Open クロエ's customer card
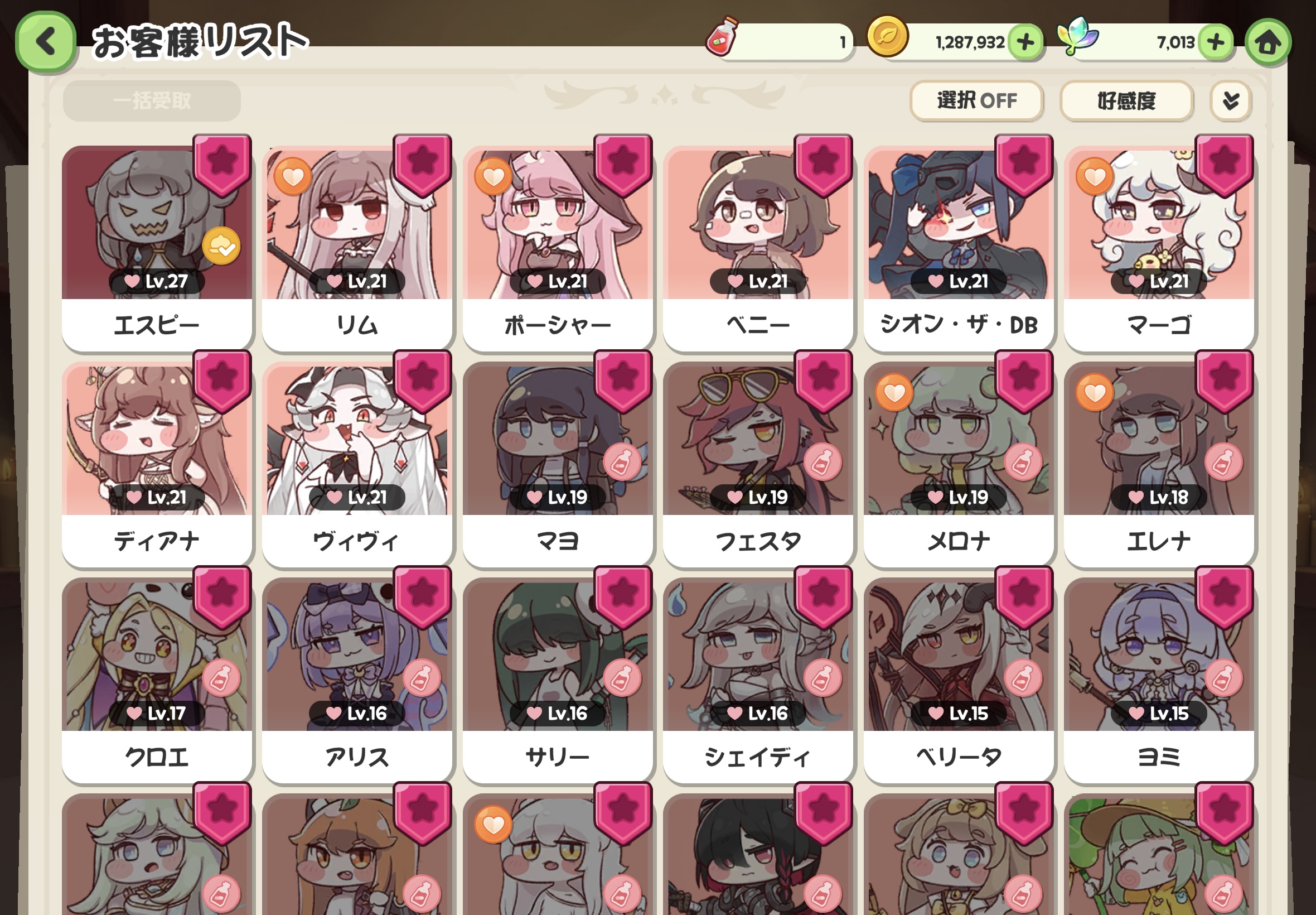The image size is (1316, 915). [x=156, y=678]
